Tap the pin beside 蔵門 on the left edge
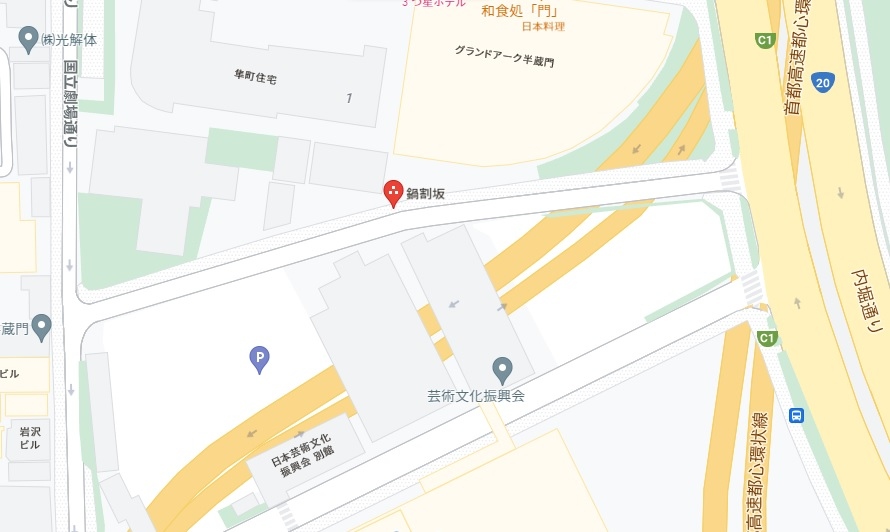The image size is (890, 532). pos(41,326)
